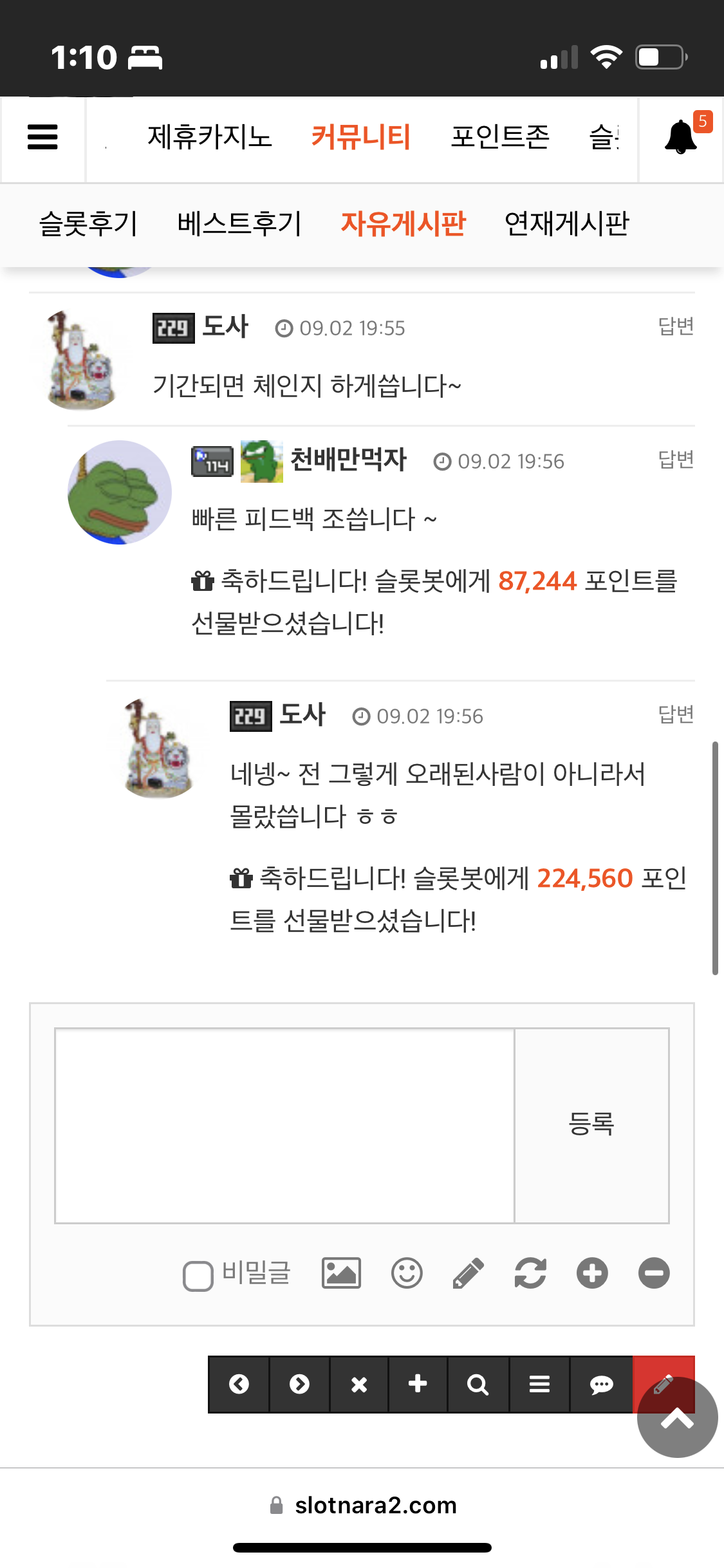
Task: Open the 슬롯후기 board
Action: [x=89, y=224]
